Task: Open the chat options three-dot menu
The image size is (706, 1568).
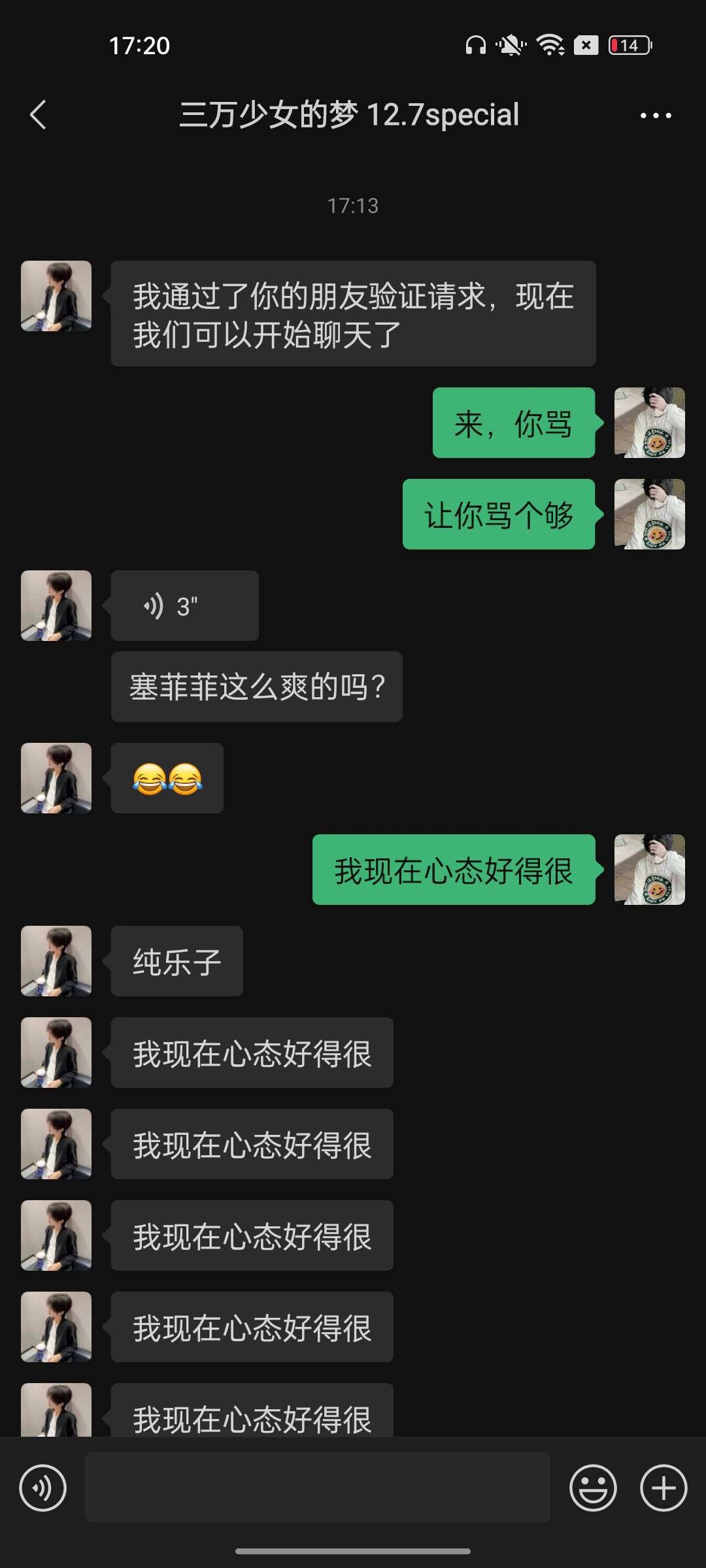Action: tap(656, 116)
